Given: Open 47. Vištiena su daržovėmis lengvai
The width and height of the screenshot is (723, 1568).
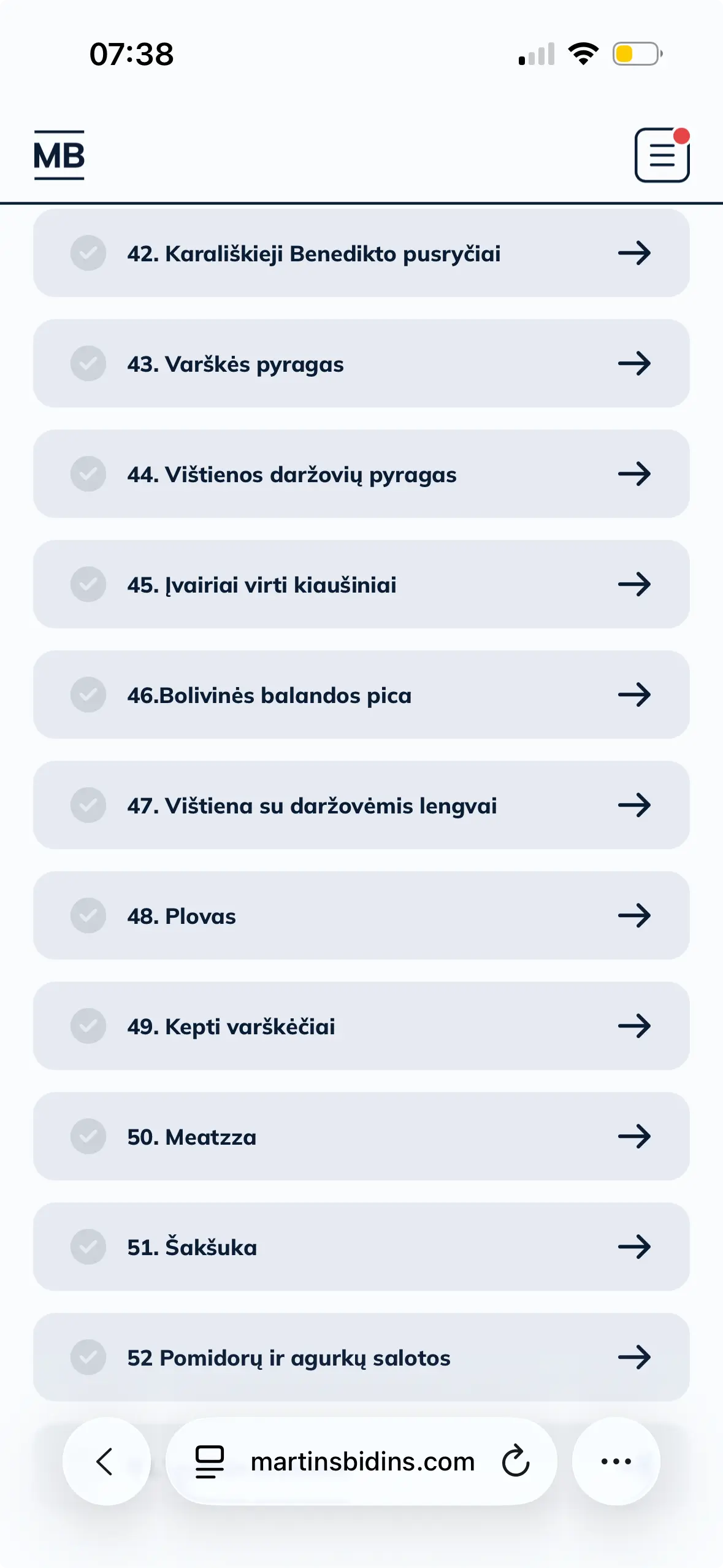Looking at the screenshot, I should pyautogui.click(x=361, y=805).
